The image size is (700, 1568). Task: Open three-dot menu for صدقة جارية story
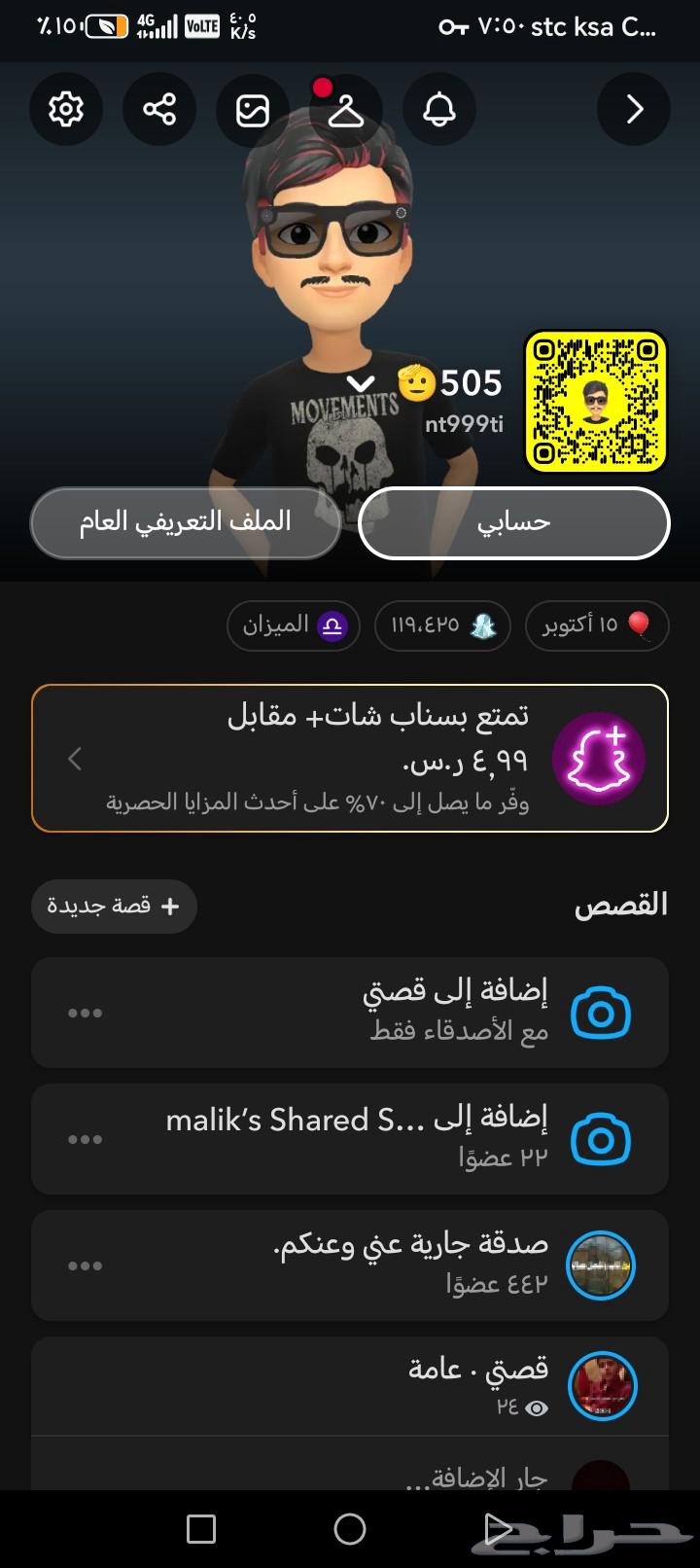point(84,1265)
